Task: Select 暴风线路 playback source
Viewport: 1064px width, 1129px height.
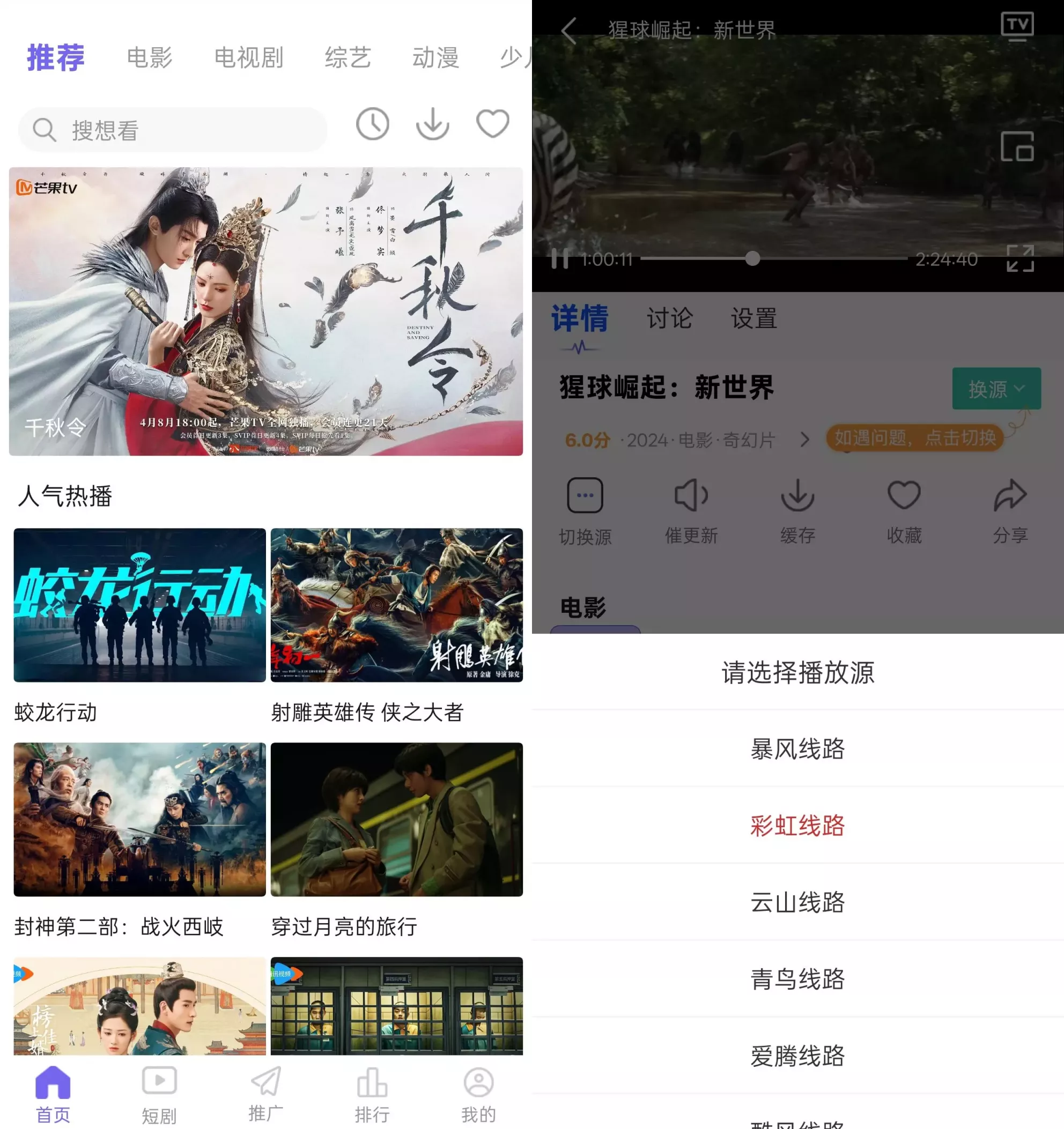Action: click(797, 749)
